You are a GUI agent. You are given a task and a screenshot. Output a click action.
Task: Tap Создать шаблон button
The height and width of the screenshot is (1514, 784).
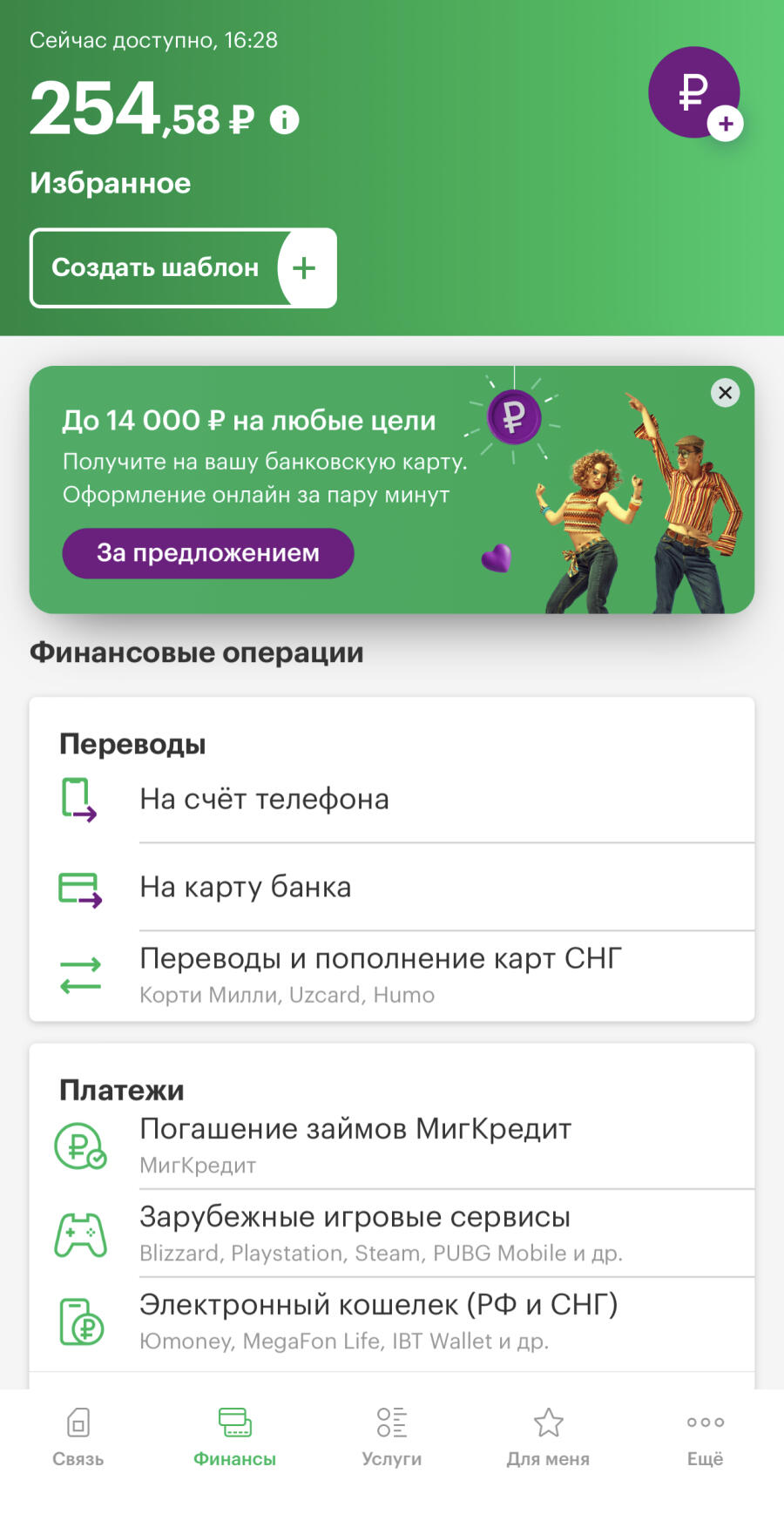(x=183, y=267)
